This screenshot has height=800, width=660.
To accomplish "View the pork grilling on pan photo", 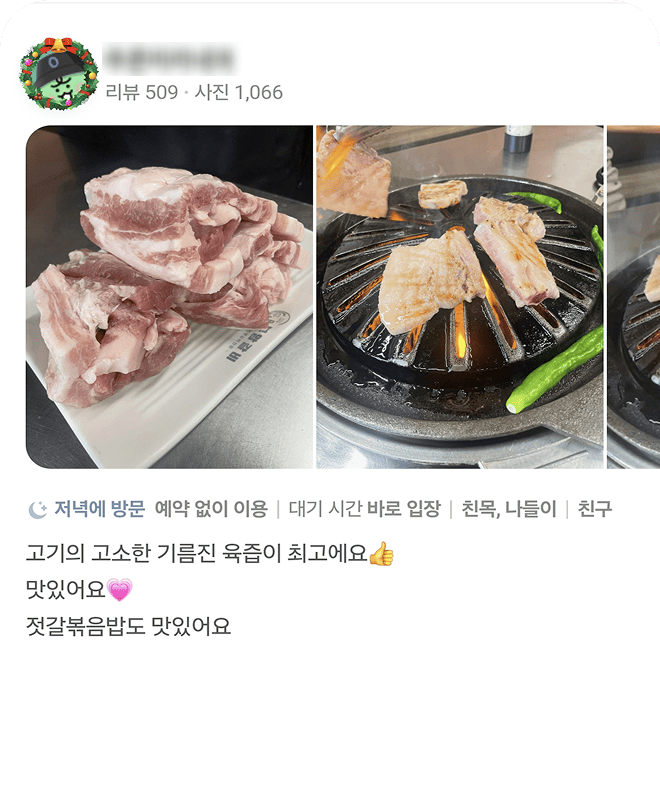I will pos(460,296).
